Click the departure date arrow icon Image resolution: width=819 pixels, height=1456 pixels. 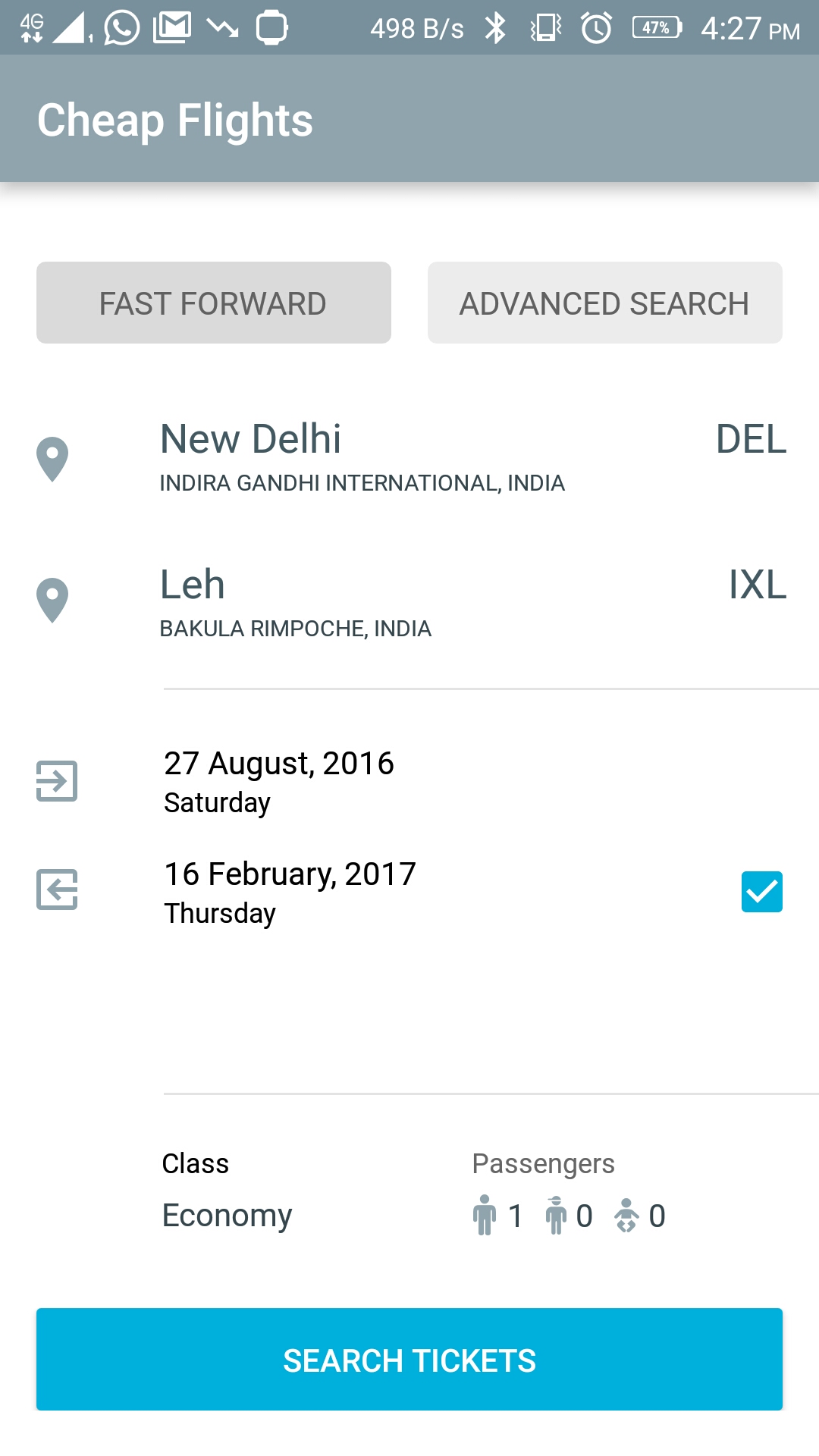click(x=57, y=781)
